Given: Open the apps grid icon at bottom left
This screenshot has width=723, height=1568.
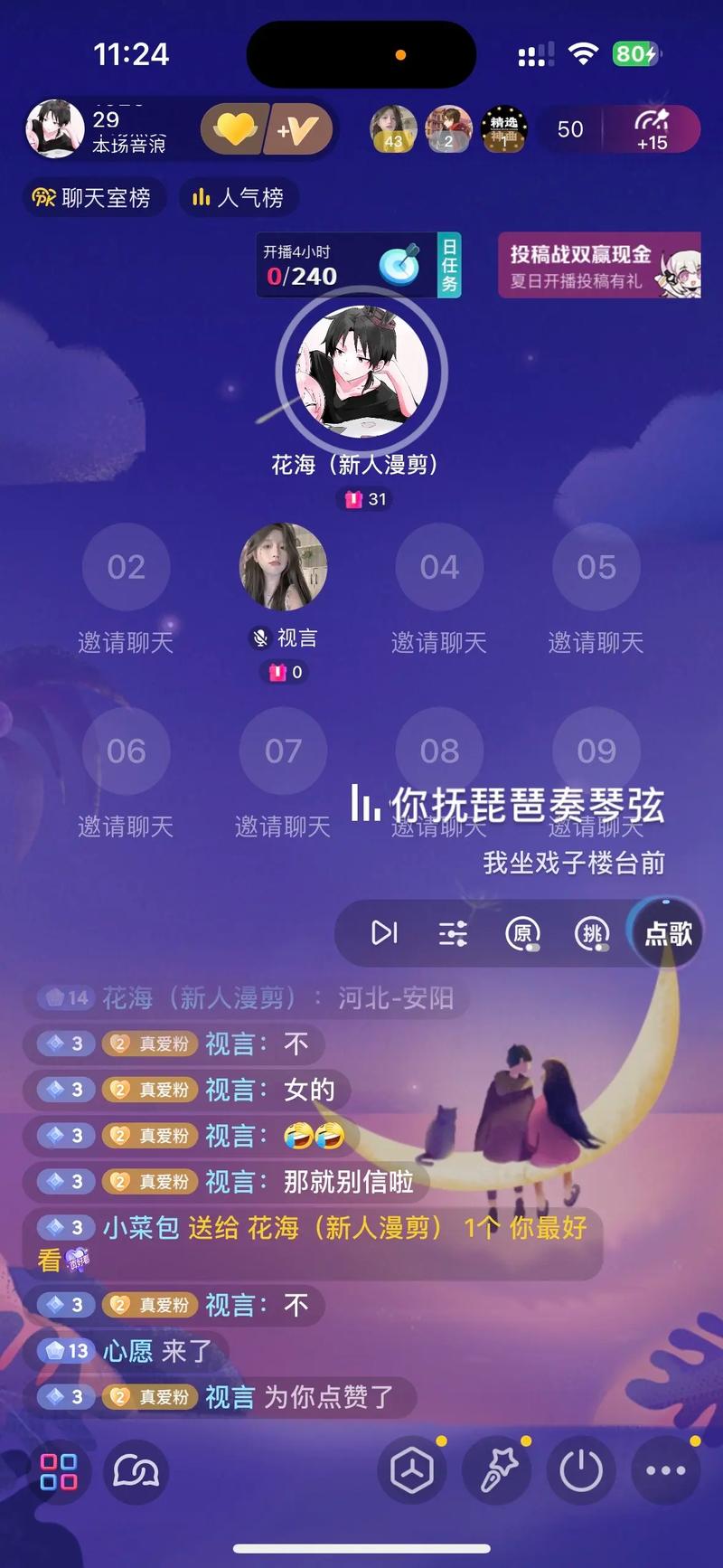Looking at the screenshot, I should [x=59, y=1472].
